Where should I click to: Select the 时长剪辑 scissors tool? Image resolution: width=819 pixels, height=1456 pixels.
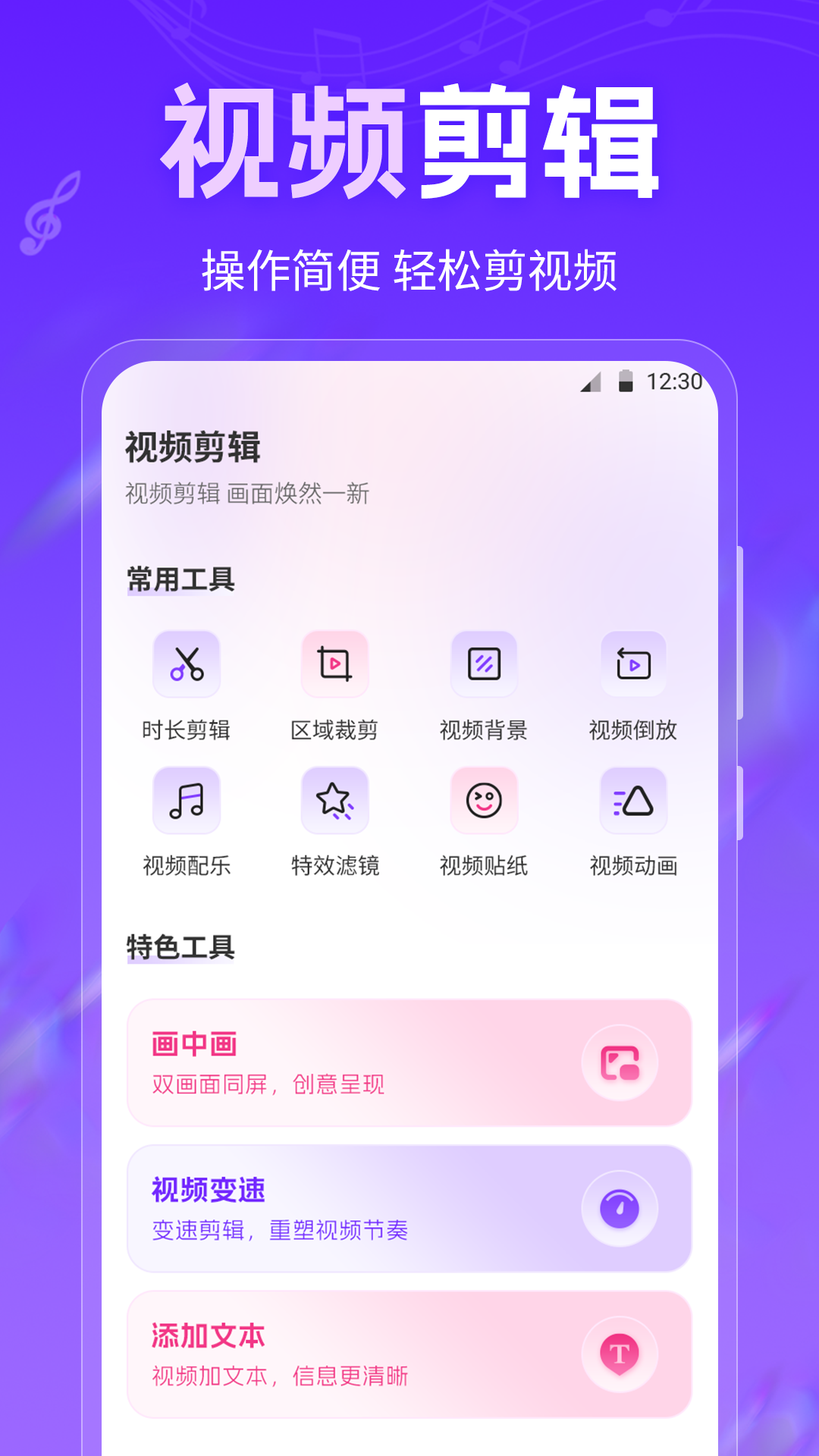coord(187,664)
